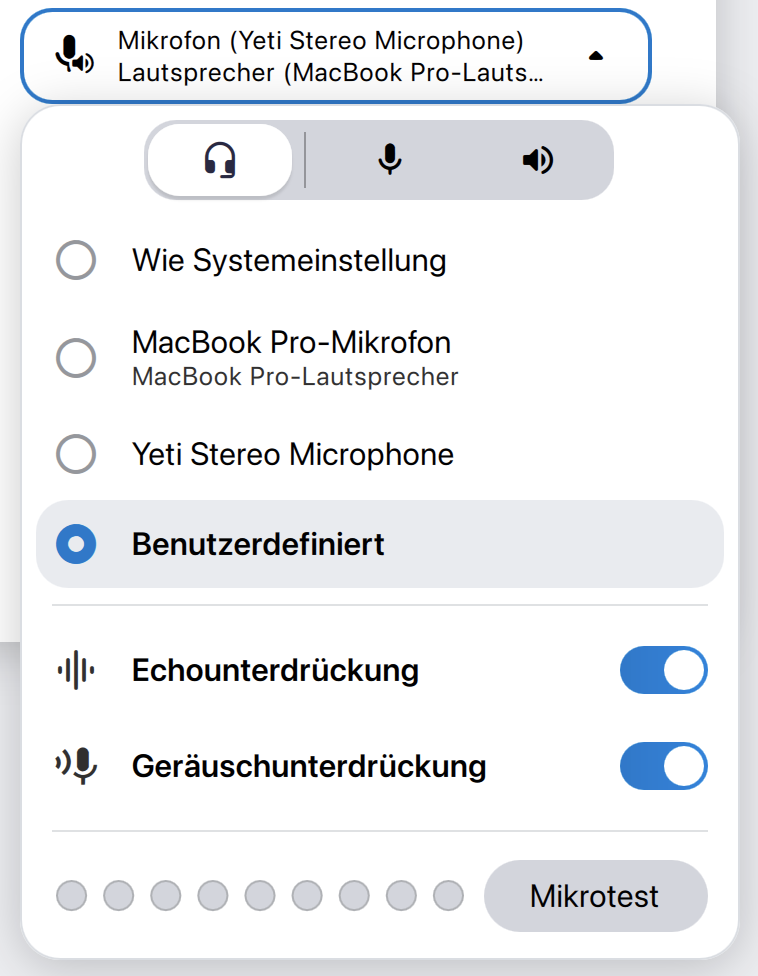Start the Mikrotest
758x976 pixels.
click(595, 896)
